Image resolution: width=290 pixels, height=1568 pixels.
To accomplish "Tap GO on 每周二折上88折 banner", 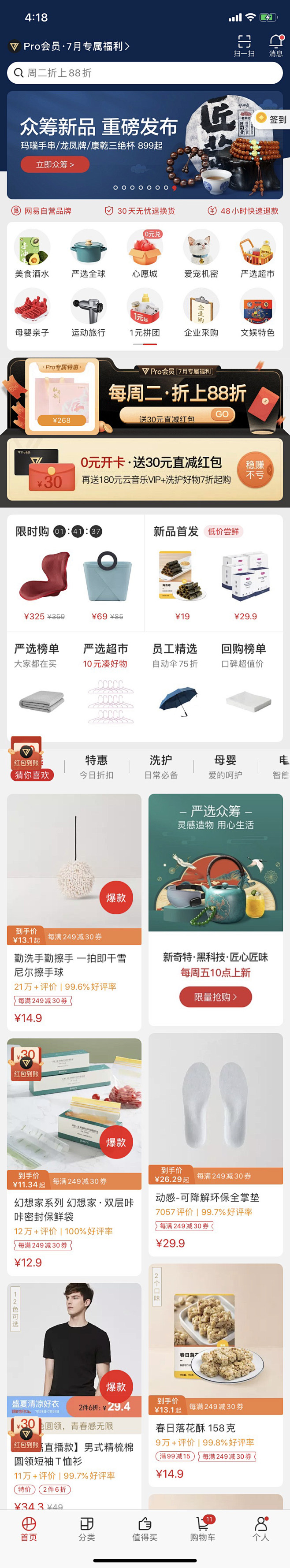I will click(221, 414).
